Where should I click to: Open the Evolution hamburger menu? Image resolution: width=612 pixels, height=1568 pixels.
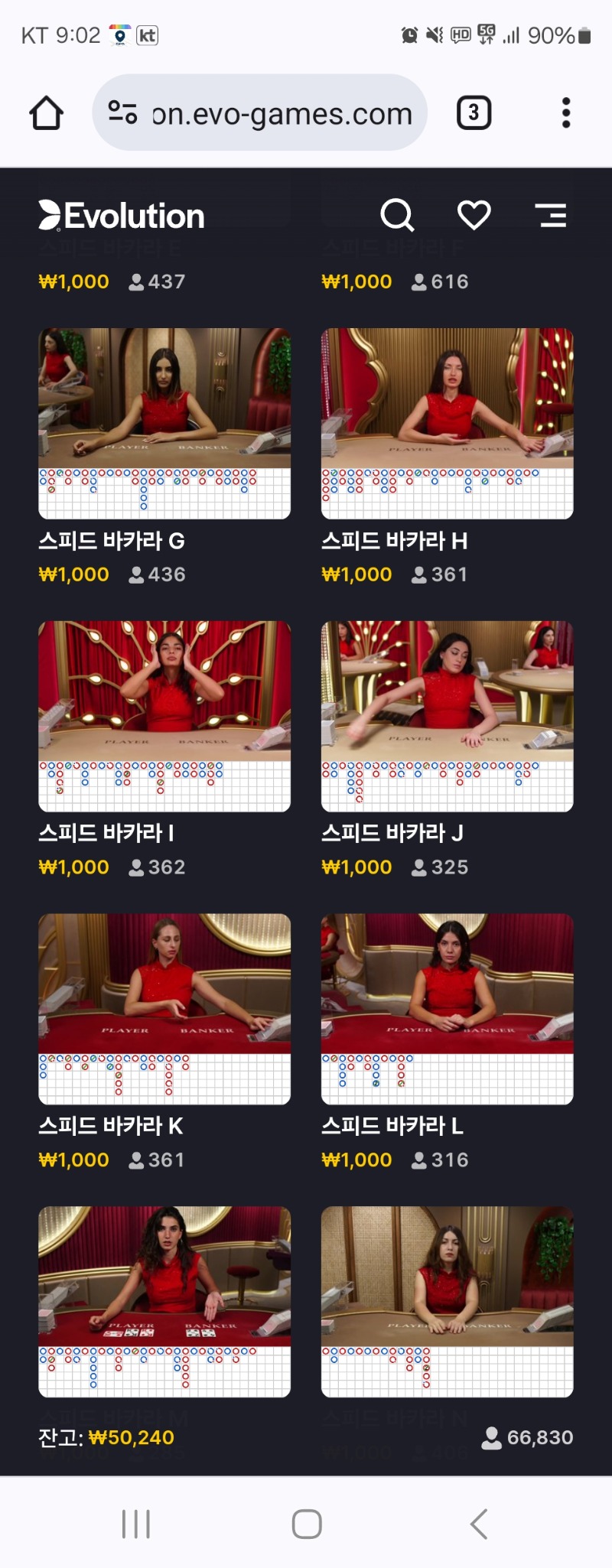click(551, 216)
